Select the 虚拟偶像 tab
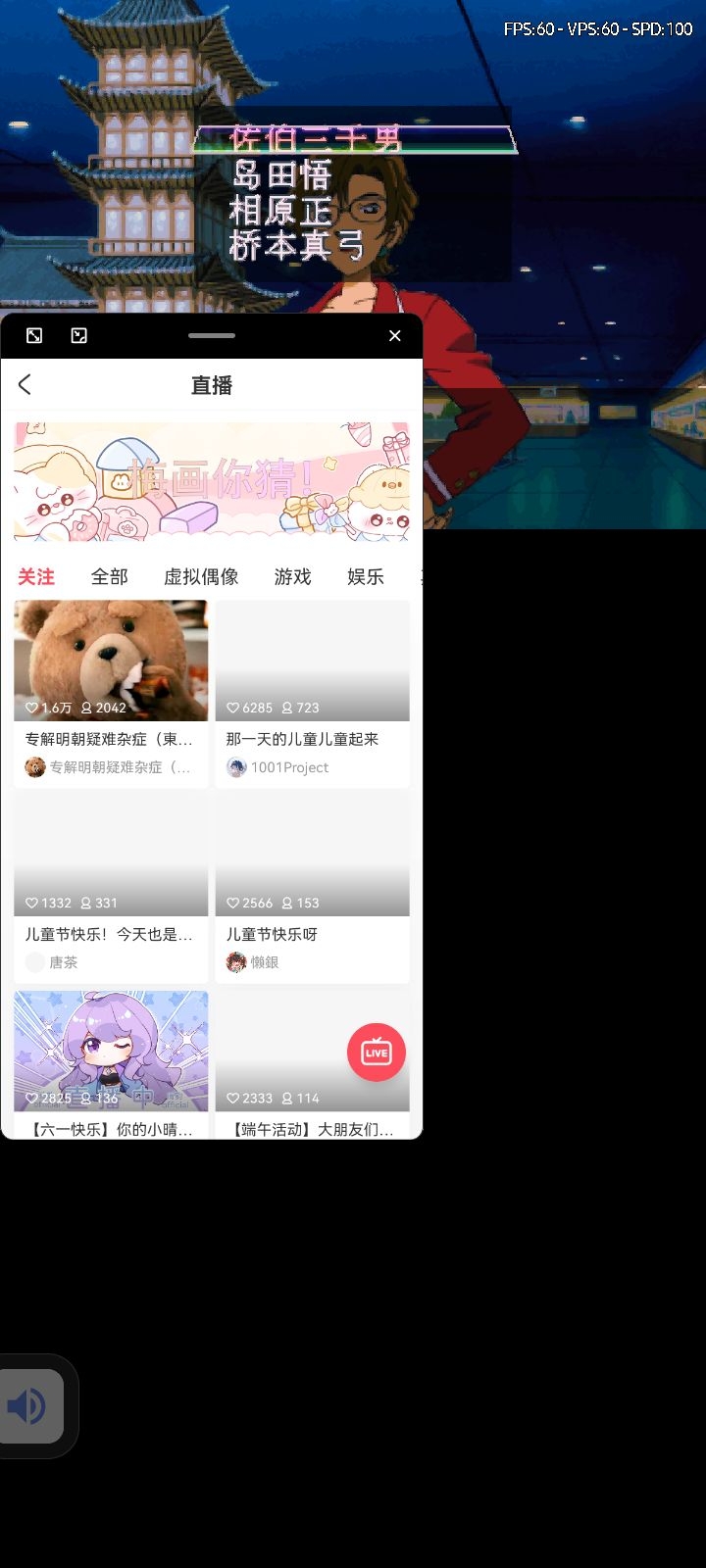The height and width of the screenshot is (1568, 706). tap(201, 577)
